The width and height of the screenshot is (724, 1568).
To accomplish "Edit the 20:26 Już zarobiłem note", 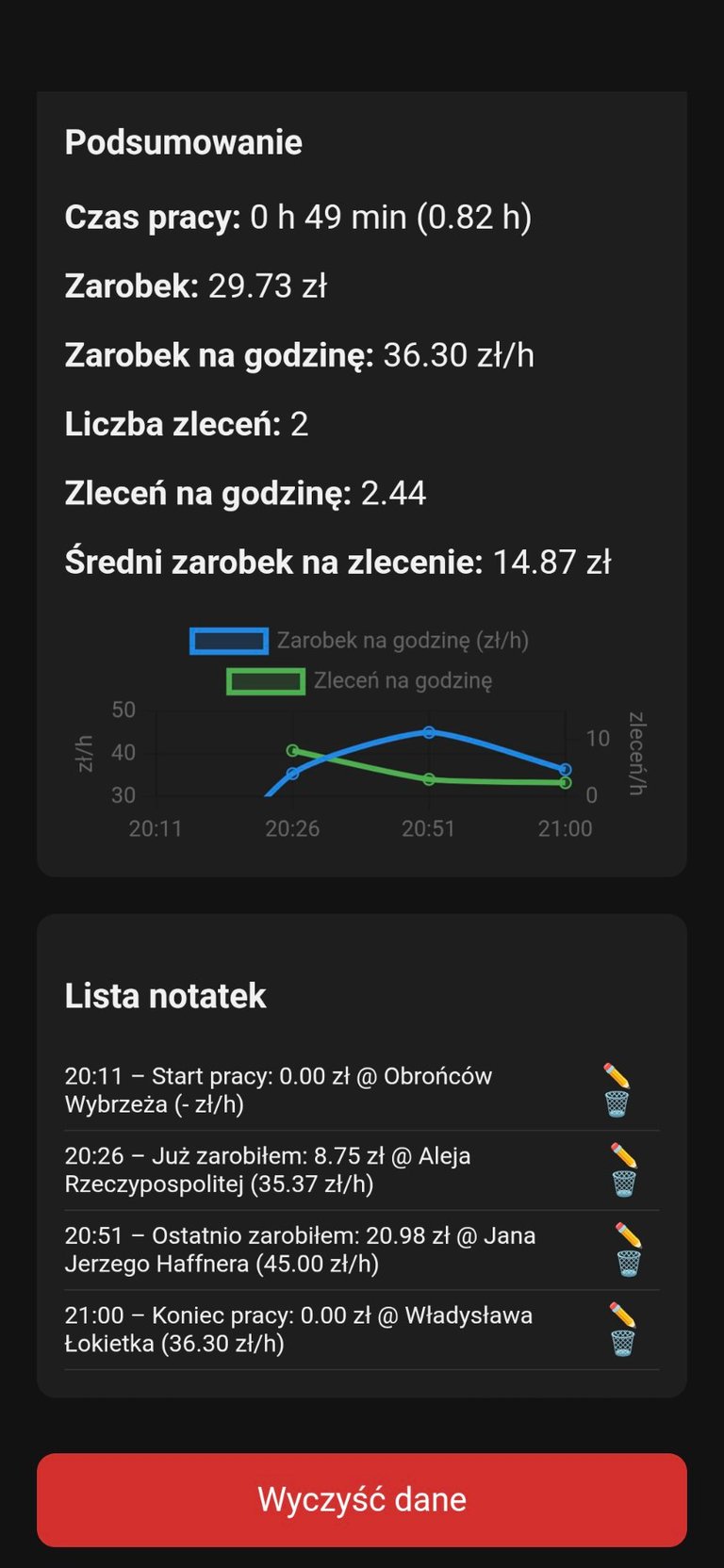I will [624, 1155].
